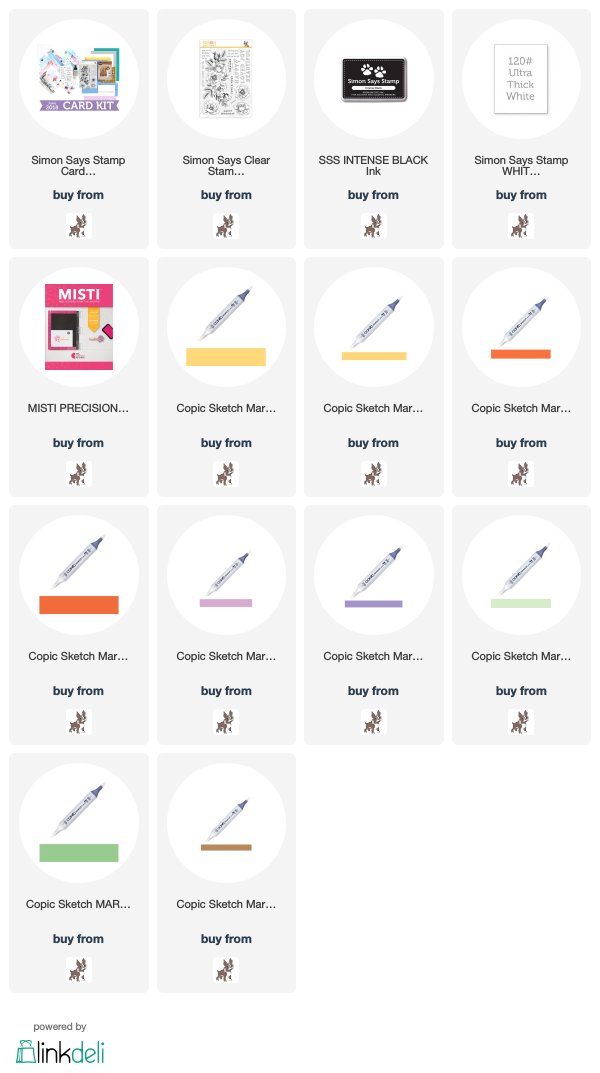Open the MISTI PRECISION product card
Viewport: 600px width, 1073px height.
click(79, 377)
